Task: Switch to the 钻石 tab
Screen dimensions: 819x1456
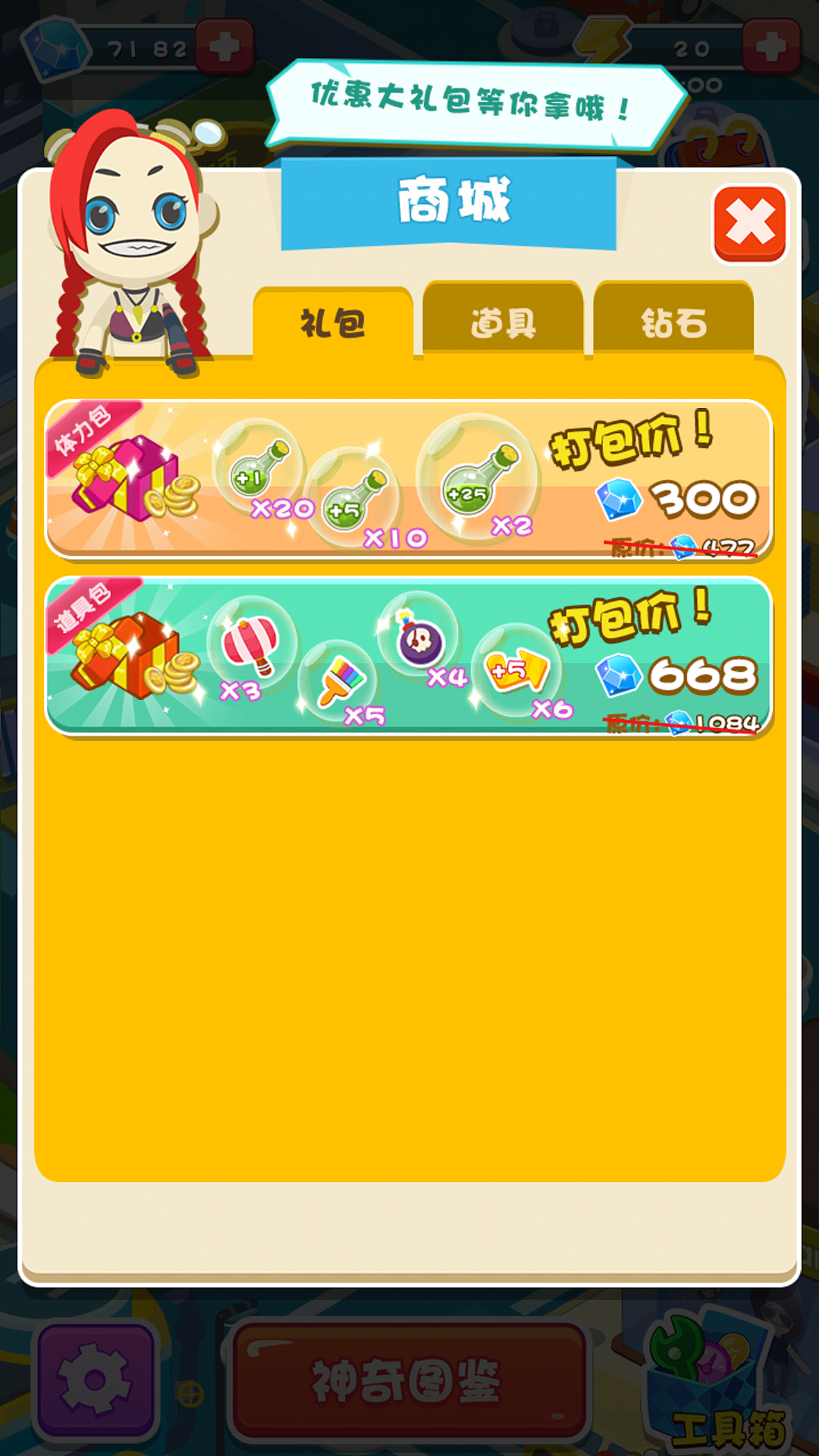Action: pyautogui.click(x=673, y=318)
